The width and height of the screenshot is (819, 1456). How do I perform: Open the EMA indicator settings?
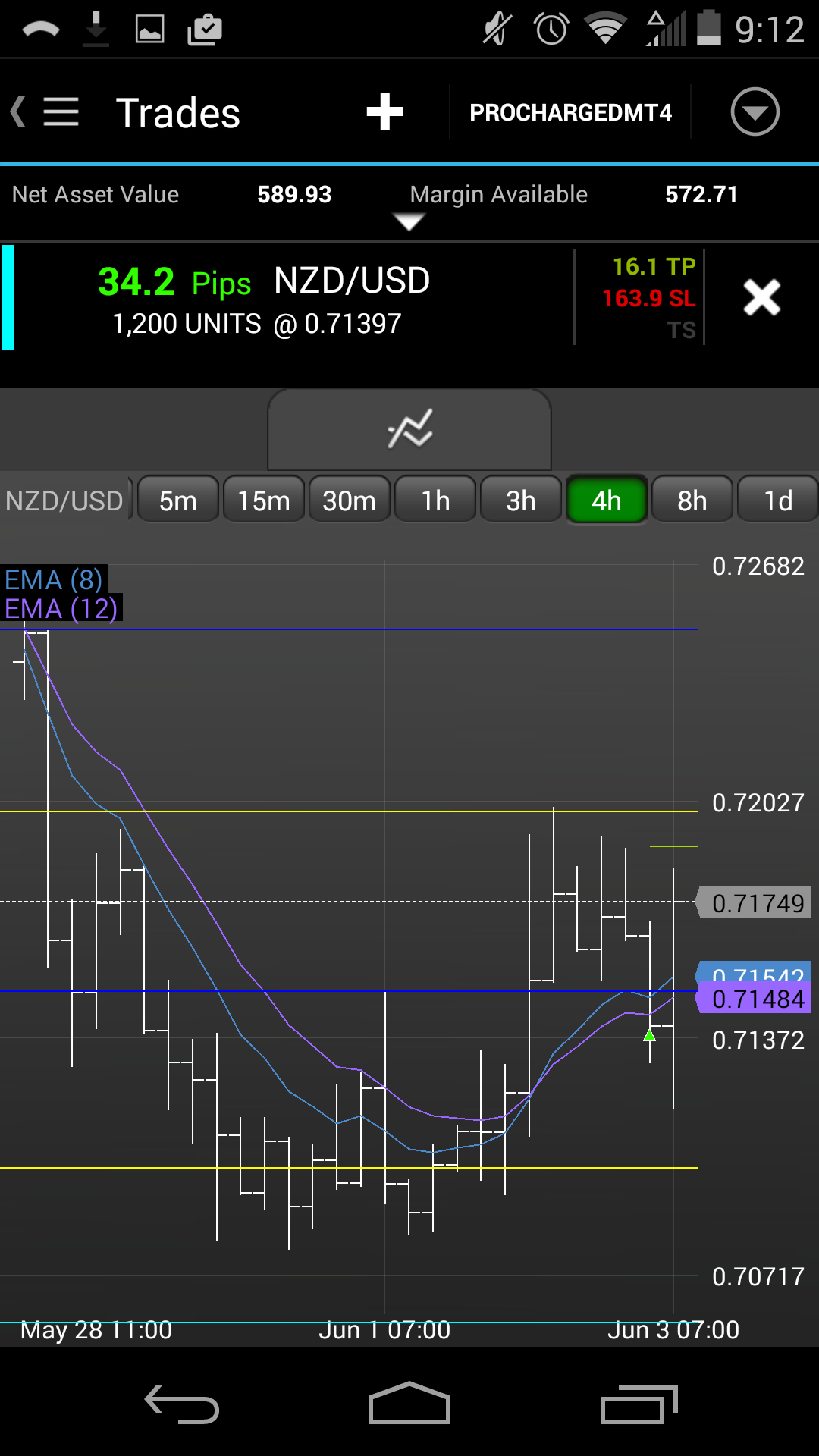pyautogui.click(x=61, y=594)
